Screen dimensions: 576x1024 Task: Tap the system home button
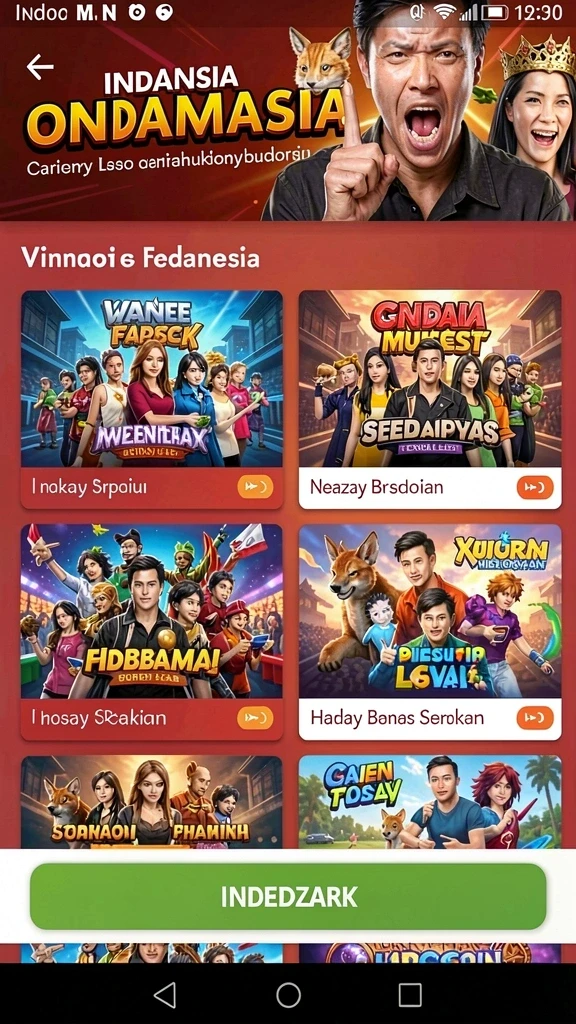pos(288,995)
